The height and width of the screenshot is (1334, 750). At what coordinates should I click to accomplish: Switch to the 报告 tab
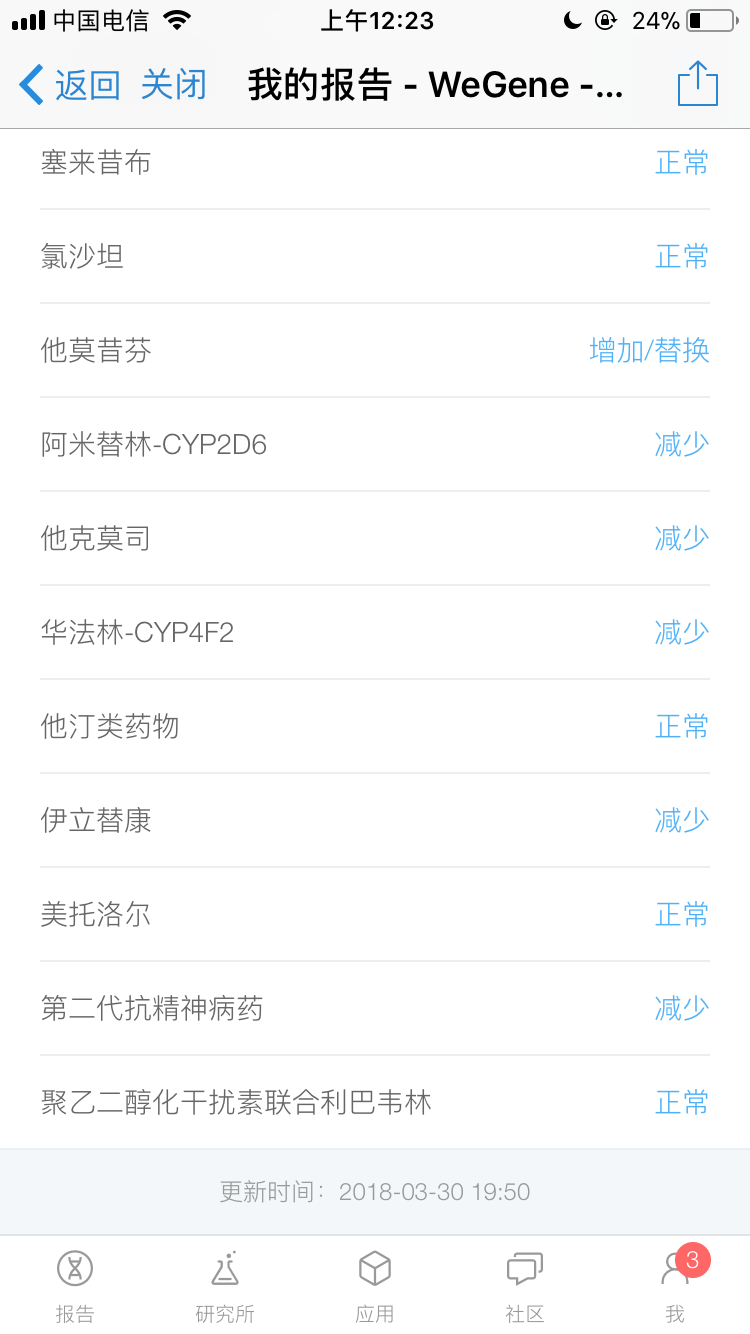(x=75, y=1285)
